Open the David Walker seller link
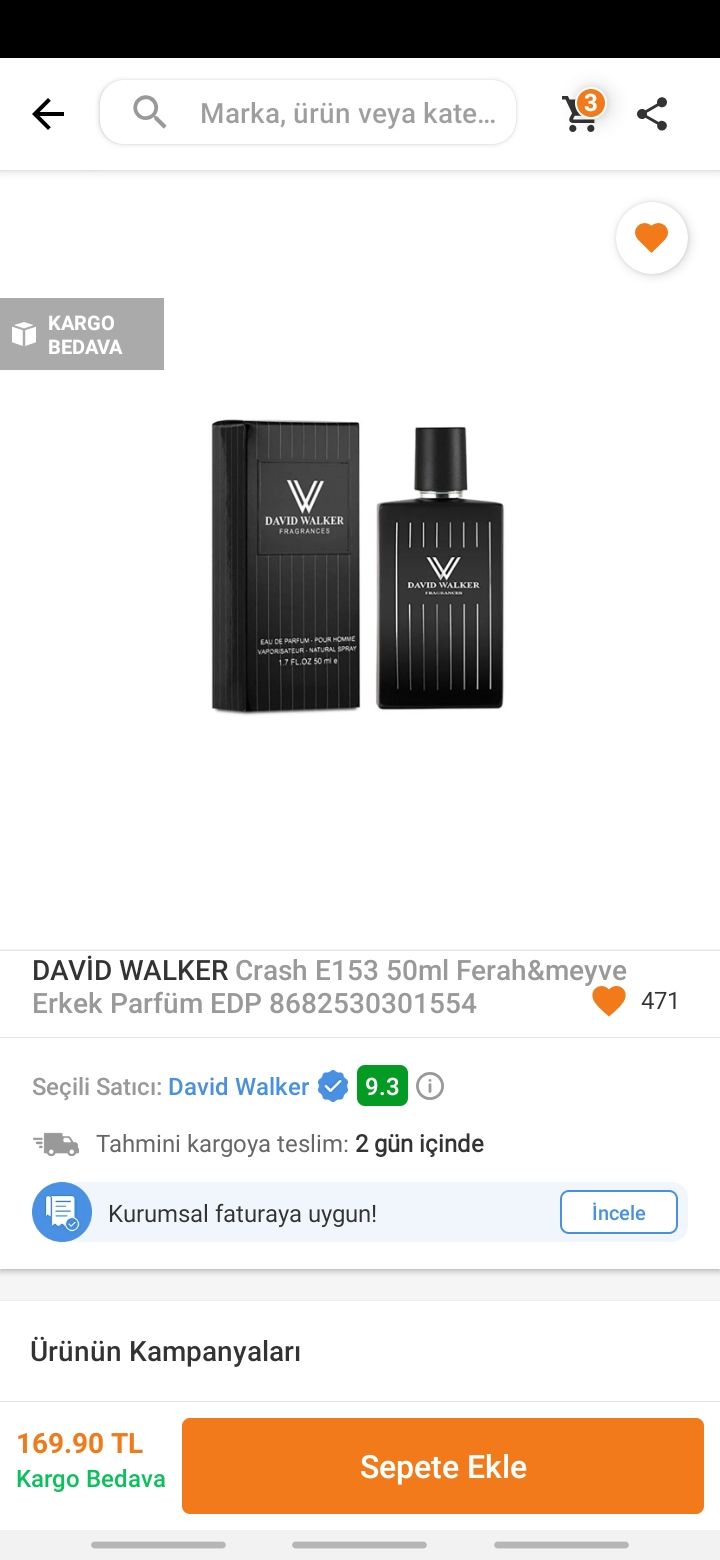Screen dimensions: 720x1560 [x=238, y=1087]
